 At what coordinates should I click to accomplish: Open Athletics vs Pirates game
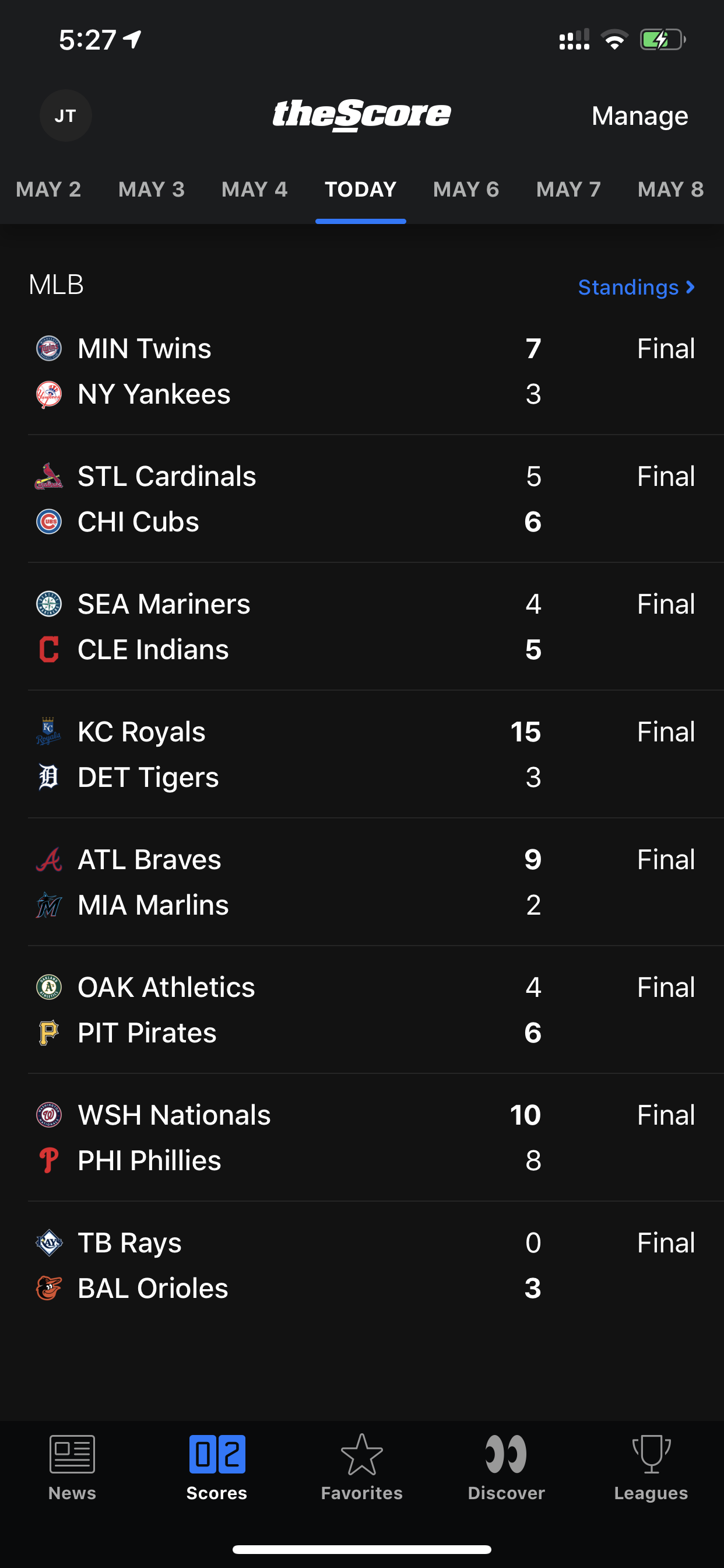[x=362, y=1010]
